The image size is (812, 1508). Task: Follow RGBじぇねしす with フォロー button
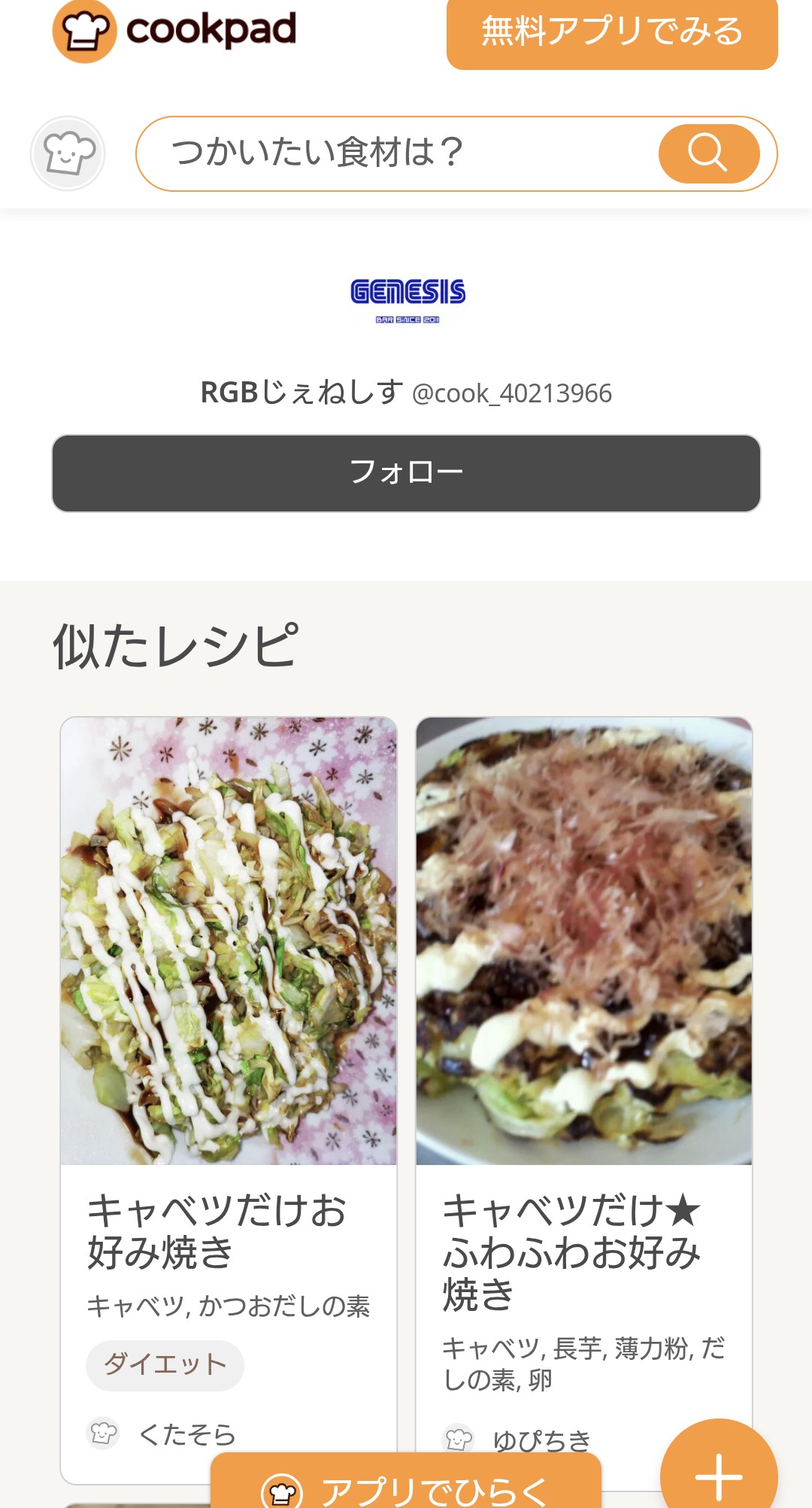(x=406, y=473)
